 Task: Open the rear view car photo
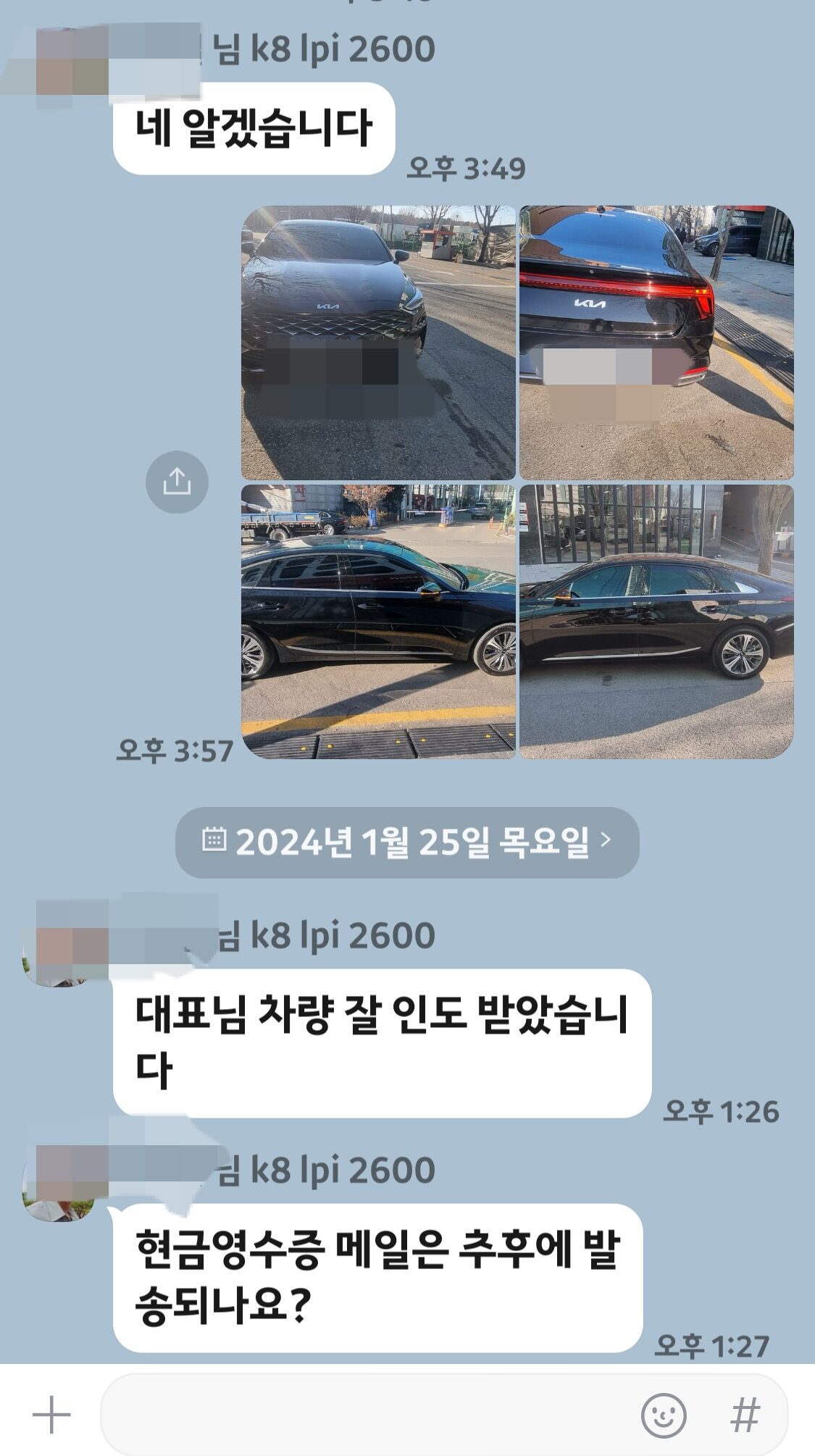tap(656, 343)
